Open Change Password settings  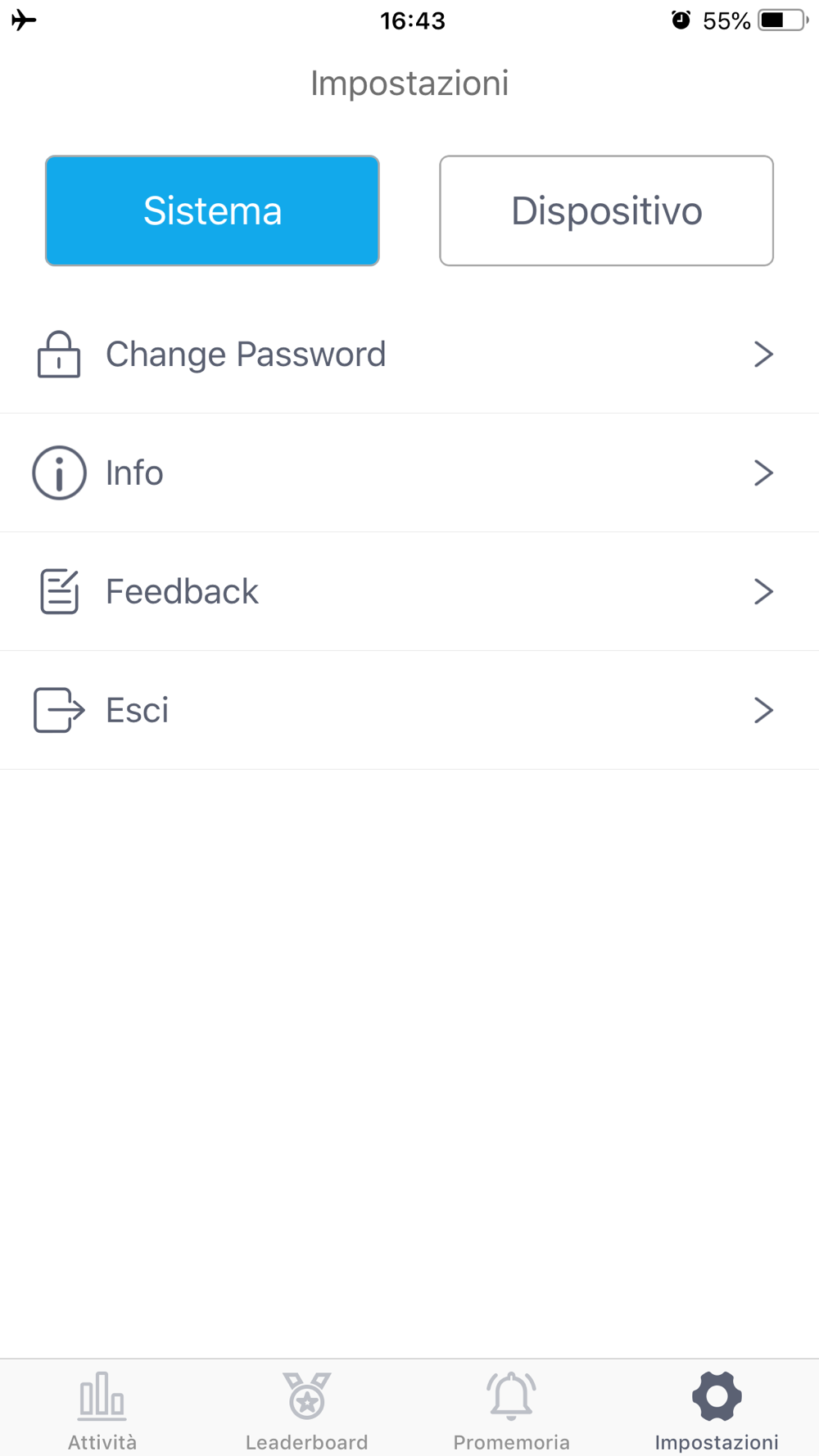pyautogui.click(x=409, y=355)
